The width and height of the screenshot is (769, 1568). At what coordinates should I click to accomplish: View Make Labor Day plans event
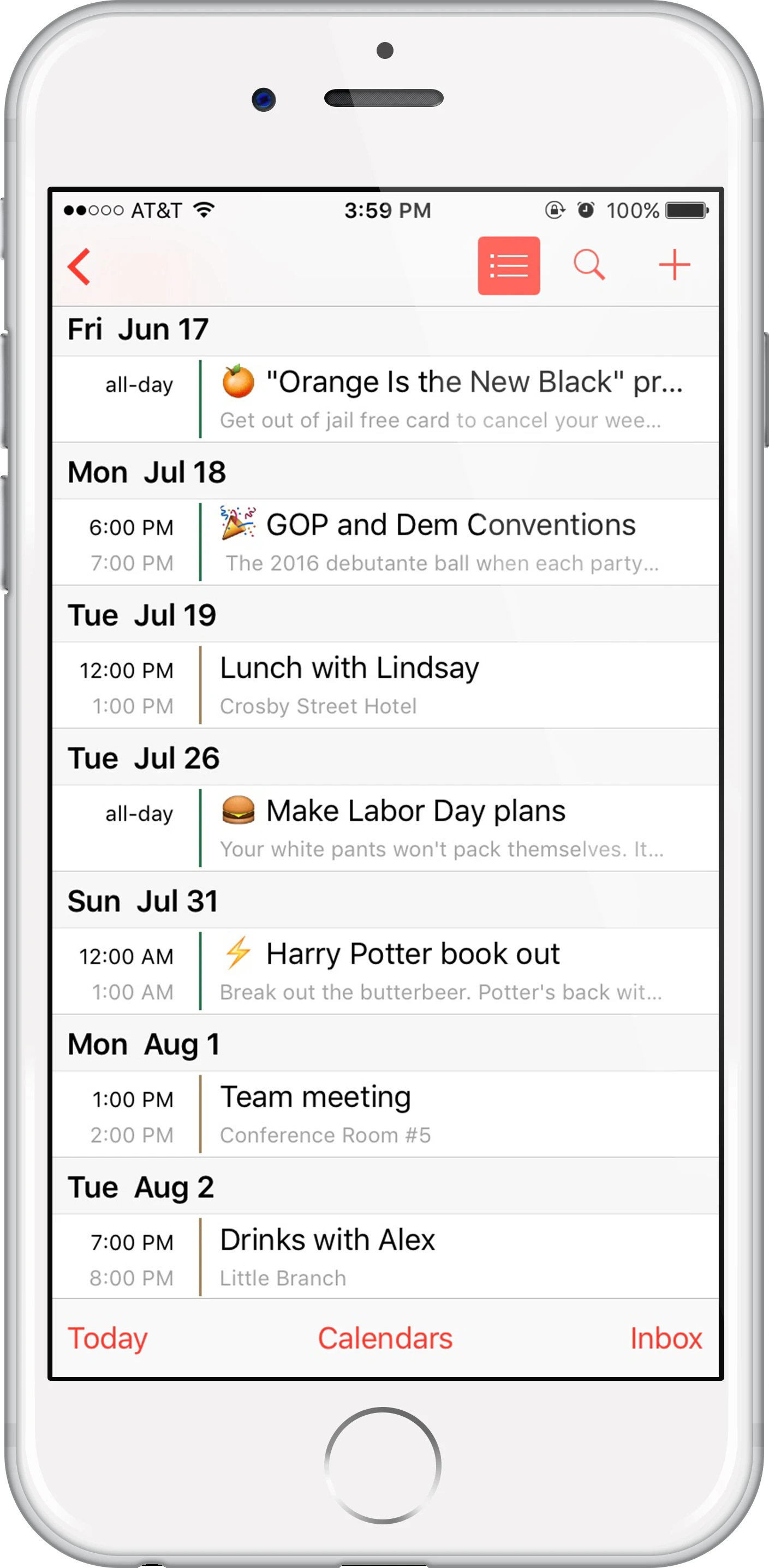(451, 828)
